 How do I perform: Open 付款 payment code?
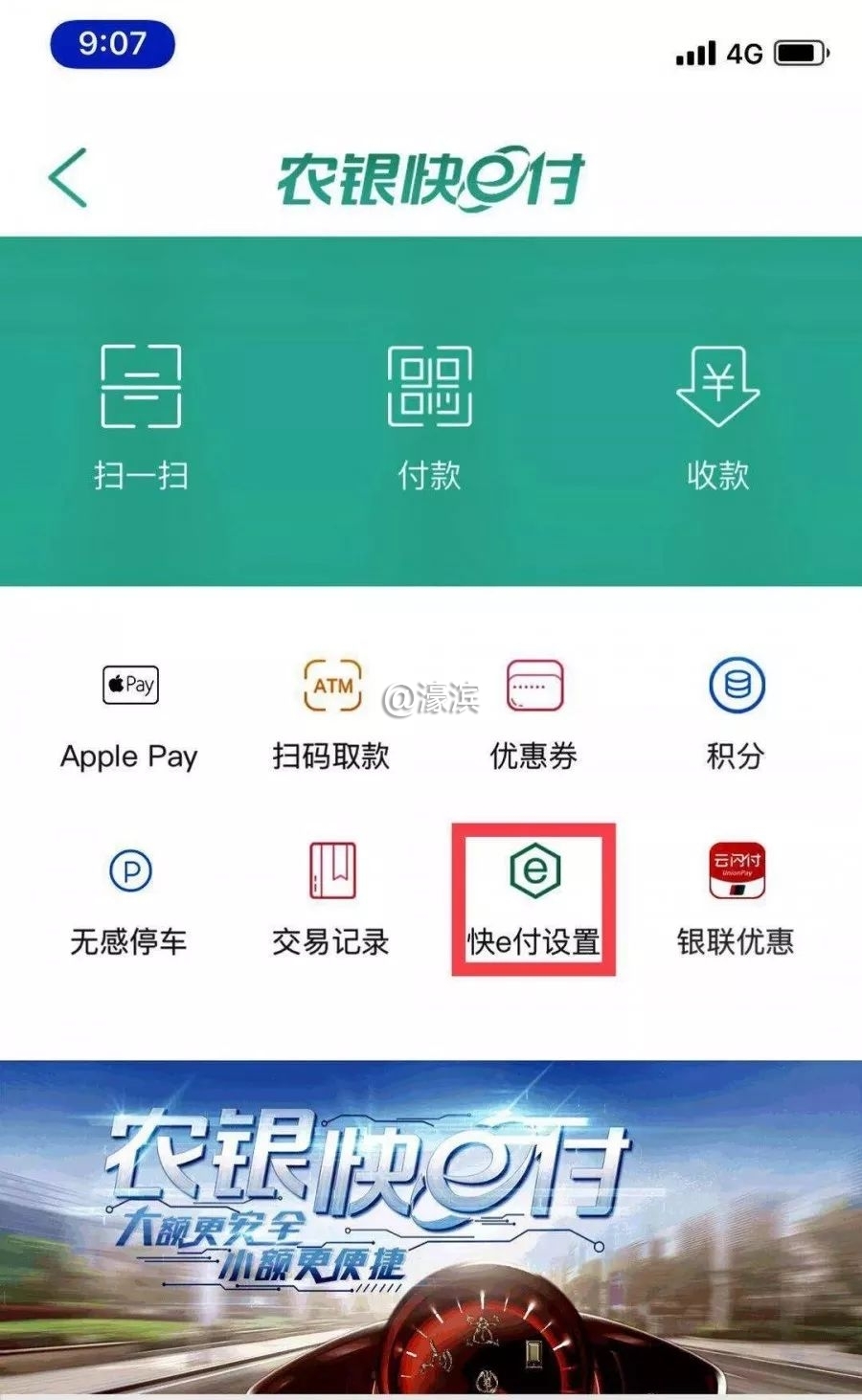[430, 414]
